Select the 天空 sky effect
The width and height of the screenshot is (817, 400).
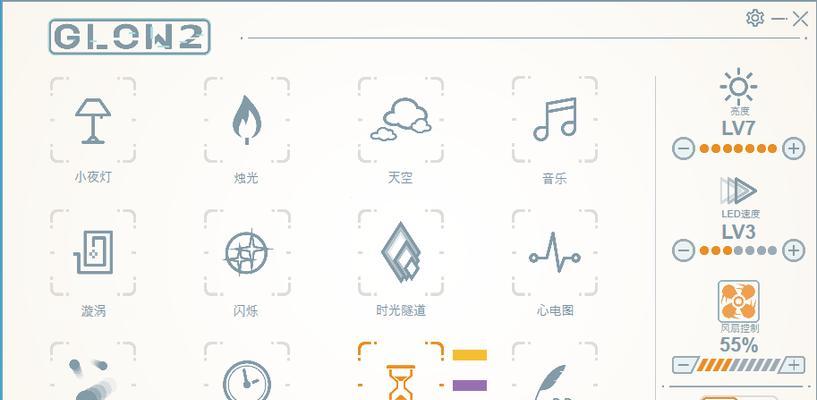(400, 121)
